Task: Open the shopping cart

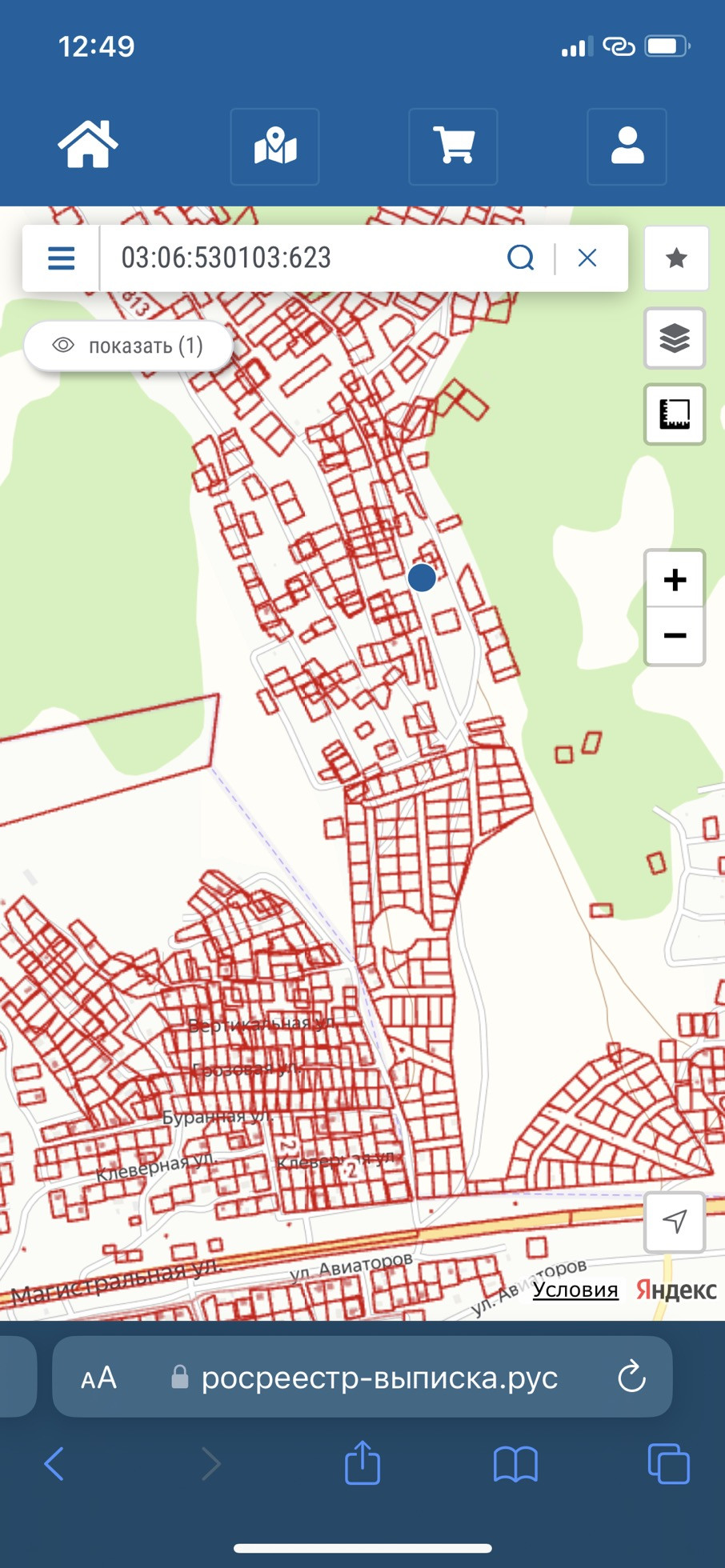Action: (453, 146)
